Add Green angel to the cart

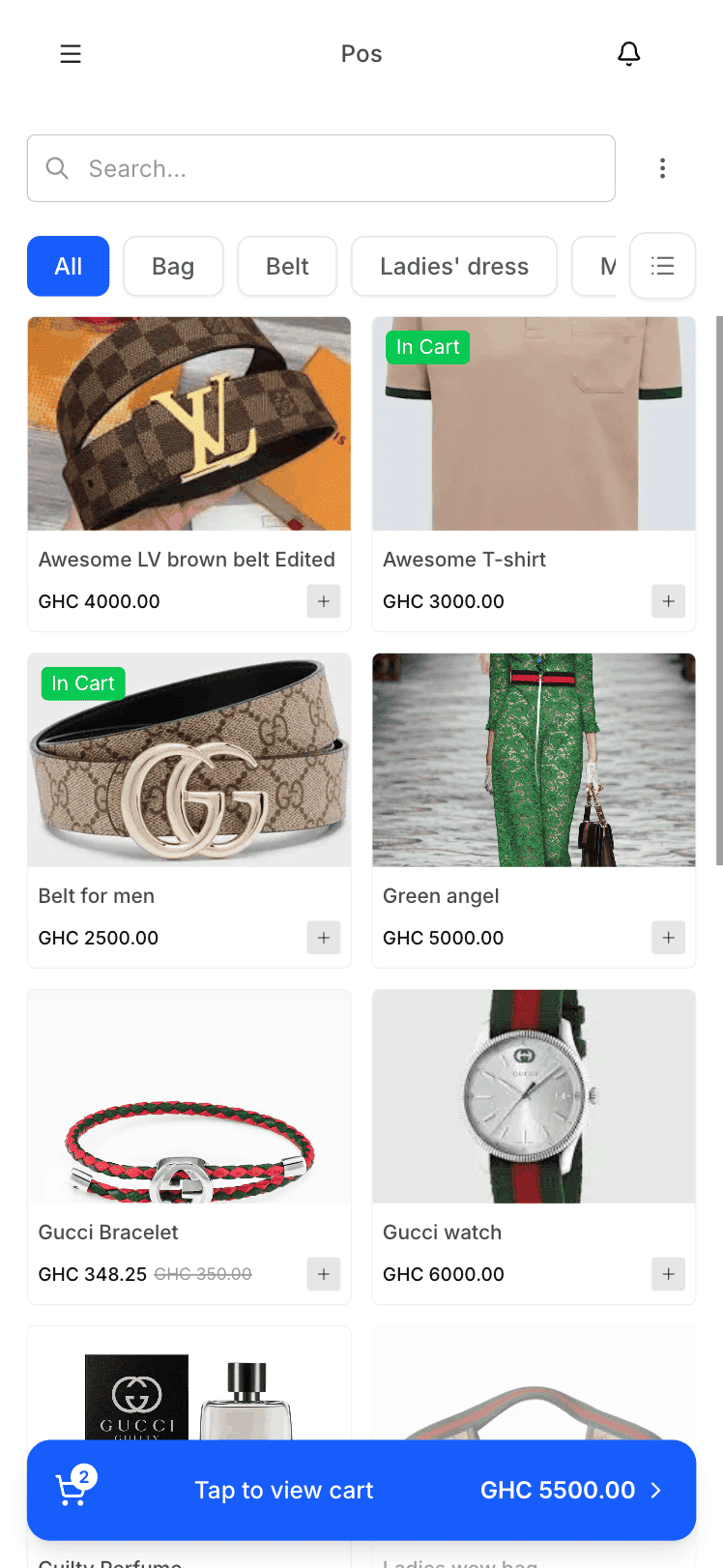pos(668,938)
